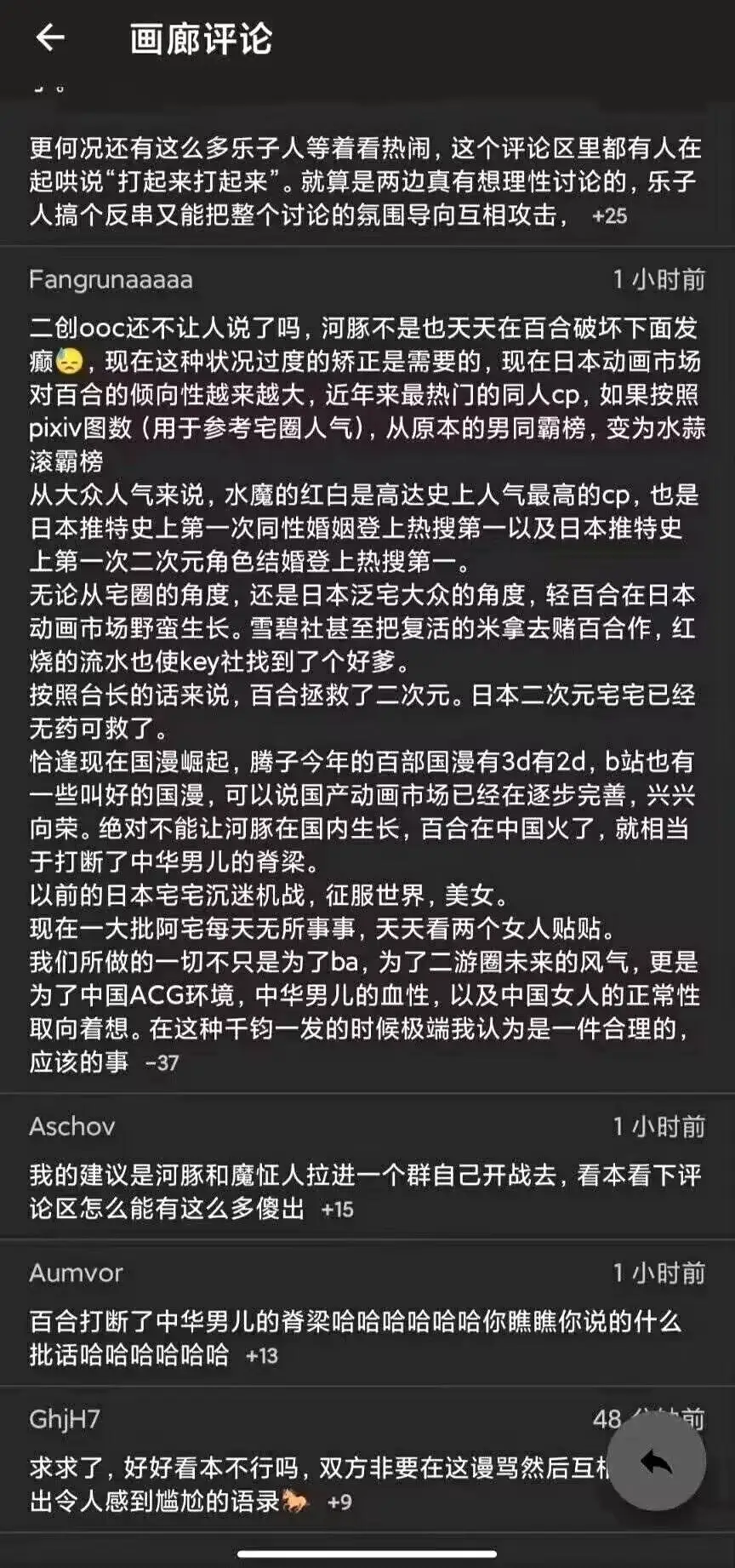The width and height of the screenshot is (735, 1568).
Task: Go back from the 画廊评论 page
Action: [49, 37]
